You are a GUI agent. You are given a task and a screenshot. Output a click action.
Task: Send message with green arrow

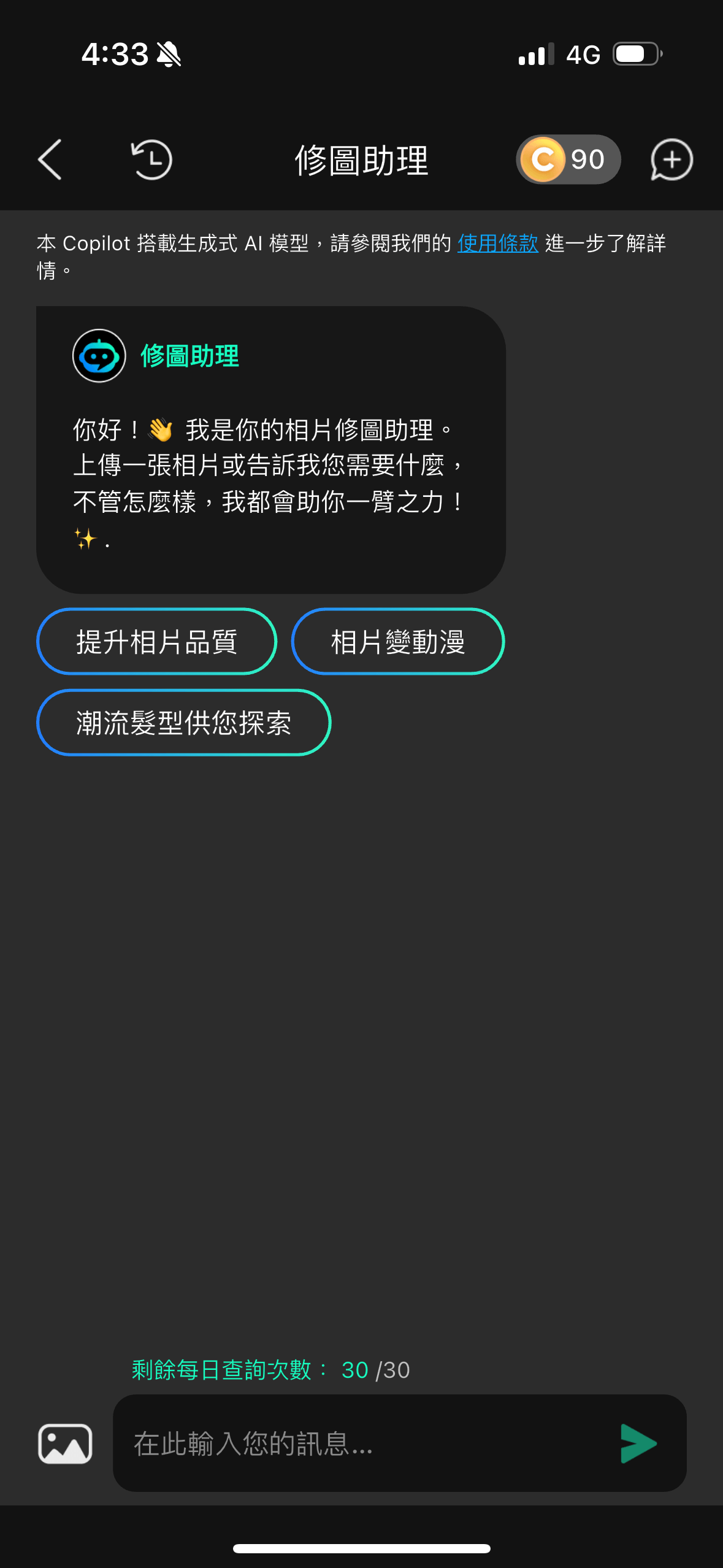[638, 1443]
